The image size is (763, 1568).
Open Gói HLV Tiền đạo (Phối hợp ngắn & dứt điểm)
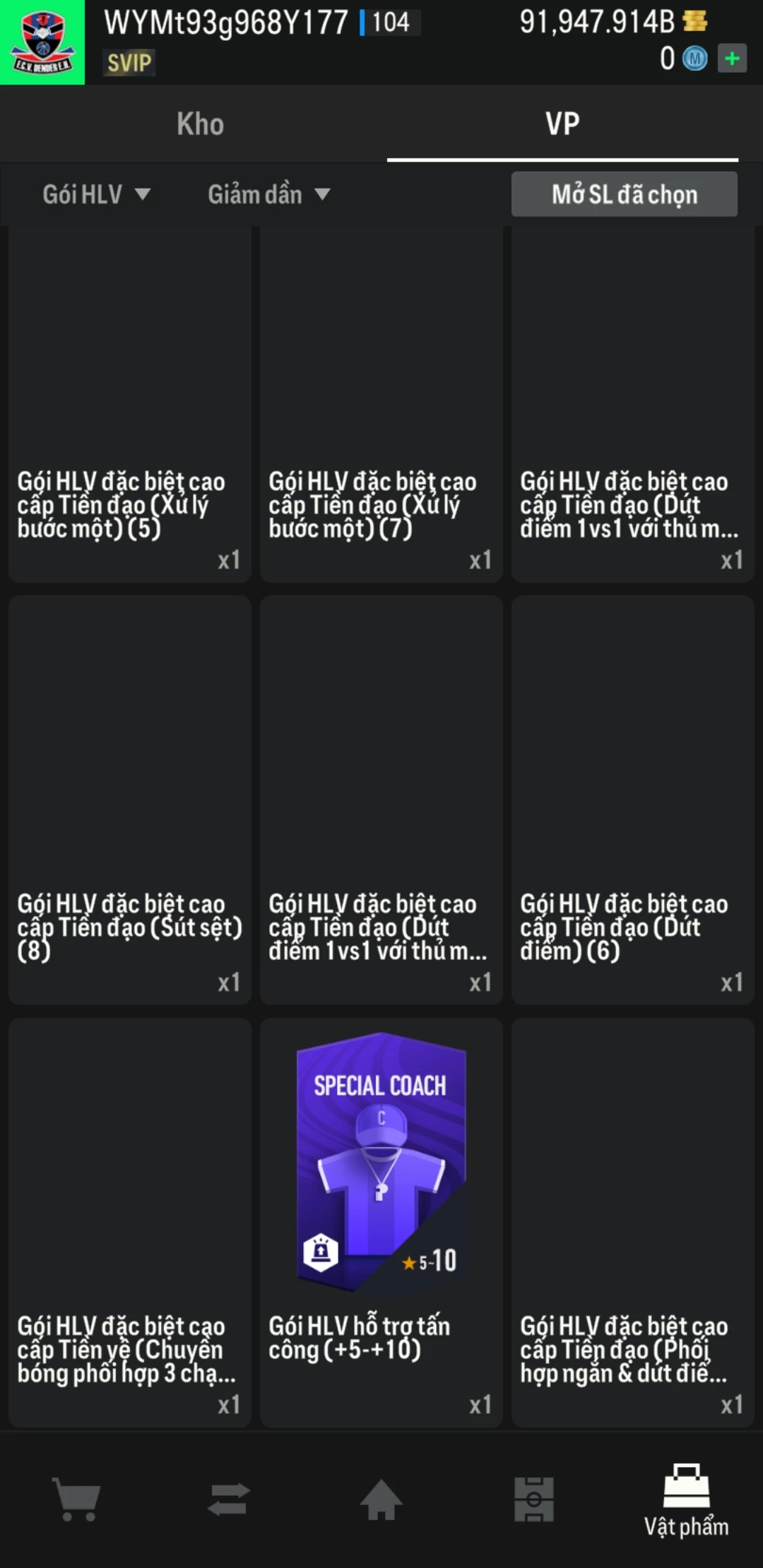[633, 1222]
